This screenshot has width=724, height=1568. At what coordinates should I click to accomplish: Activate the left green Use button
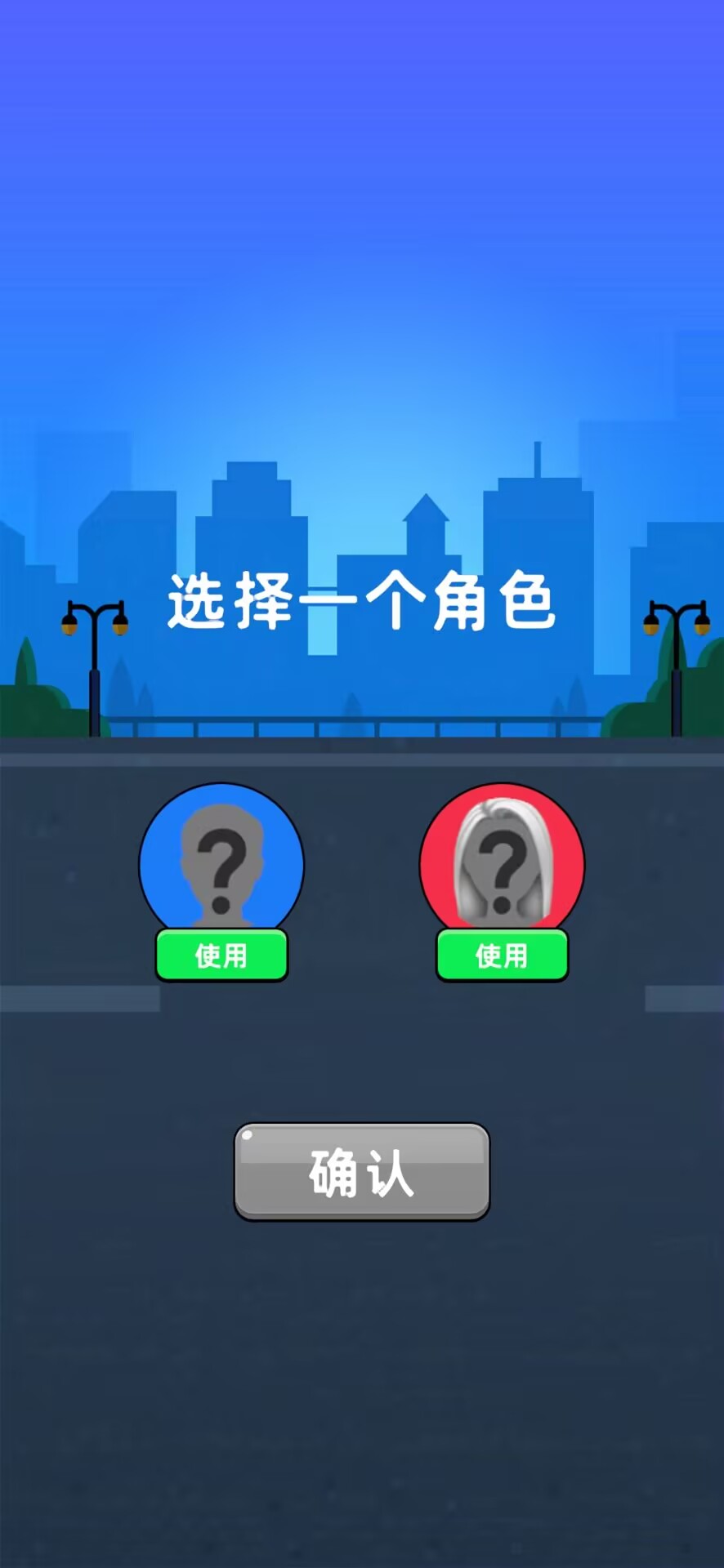click(x=221, y=954)
